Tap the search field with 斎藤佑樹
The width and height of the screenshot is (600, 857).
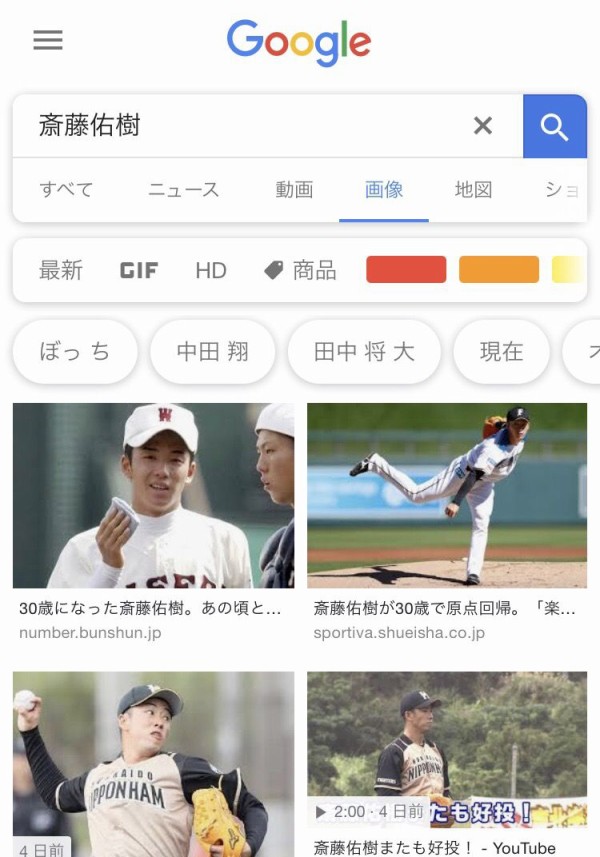pos(240,125)
